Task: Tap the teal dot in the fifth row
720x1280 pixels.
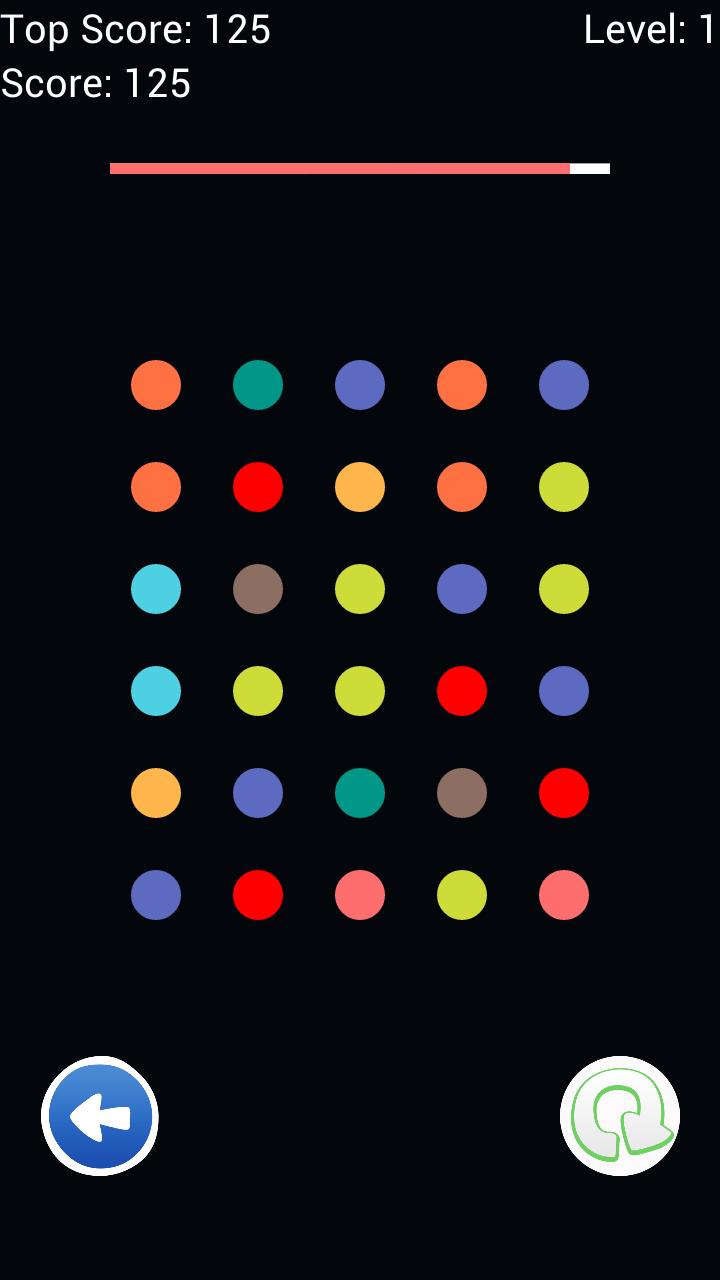Action: click(x=360, y=793)
